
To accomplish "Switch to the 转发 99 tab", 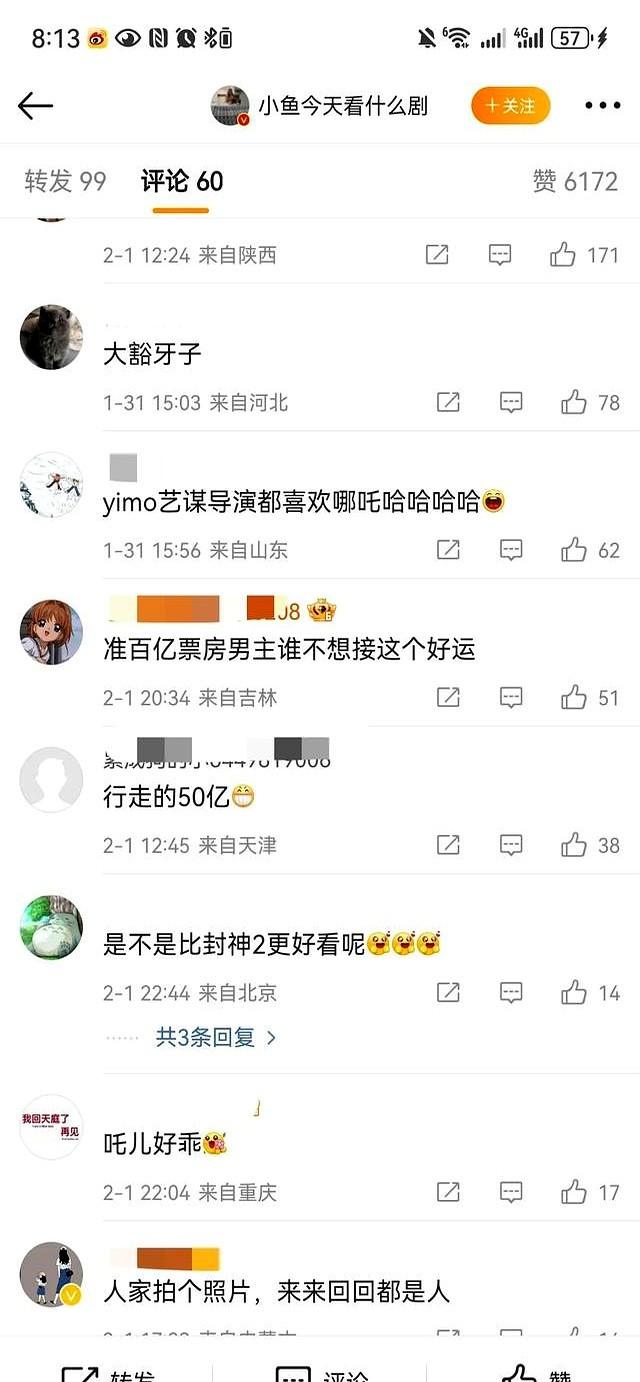I will click(x=65, y=181).
